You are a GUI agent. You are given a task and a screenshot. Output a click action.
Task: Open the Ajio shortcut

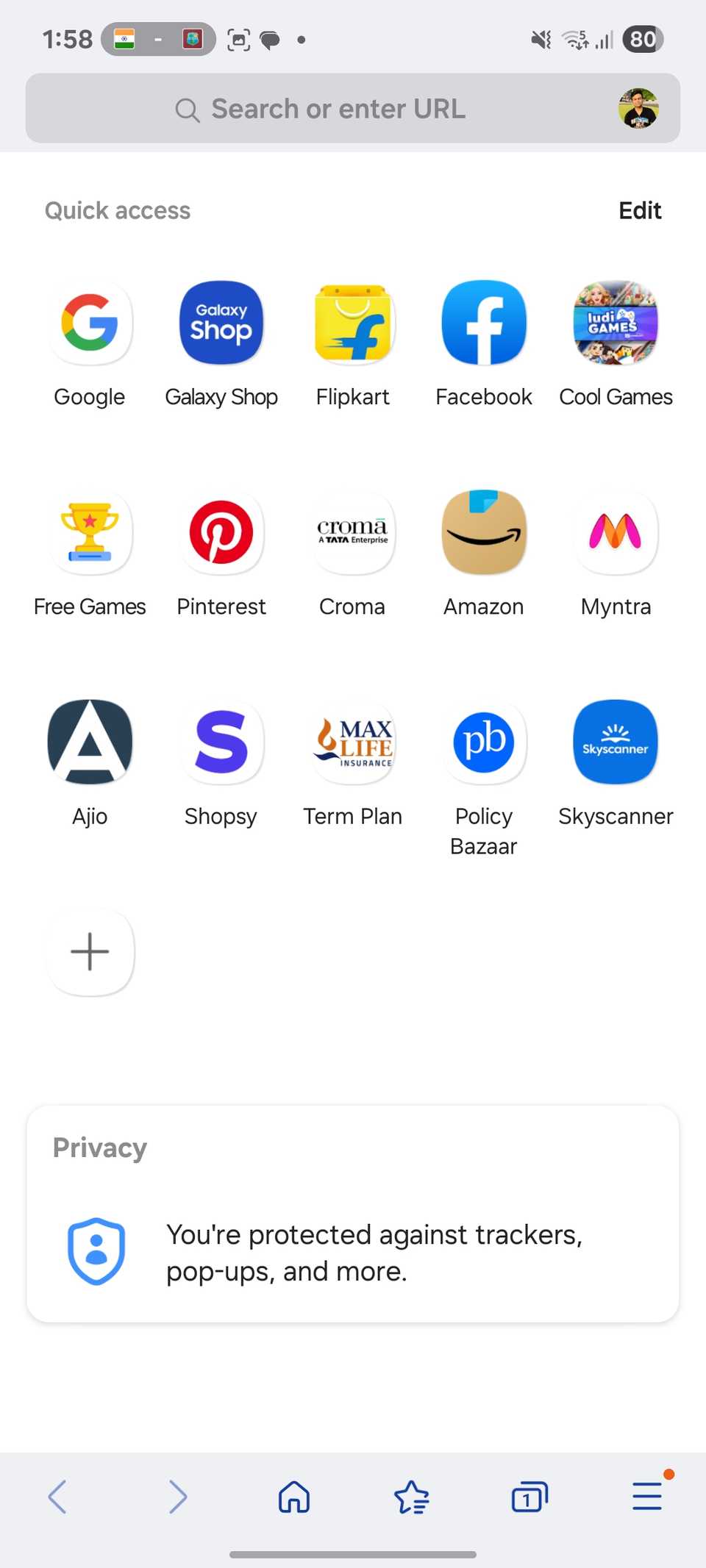[89, 742]
